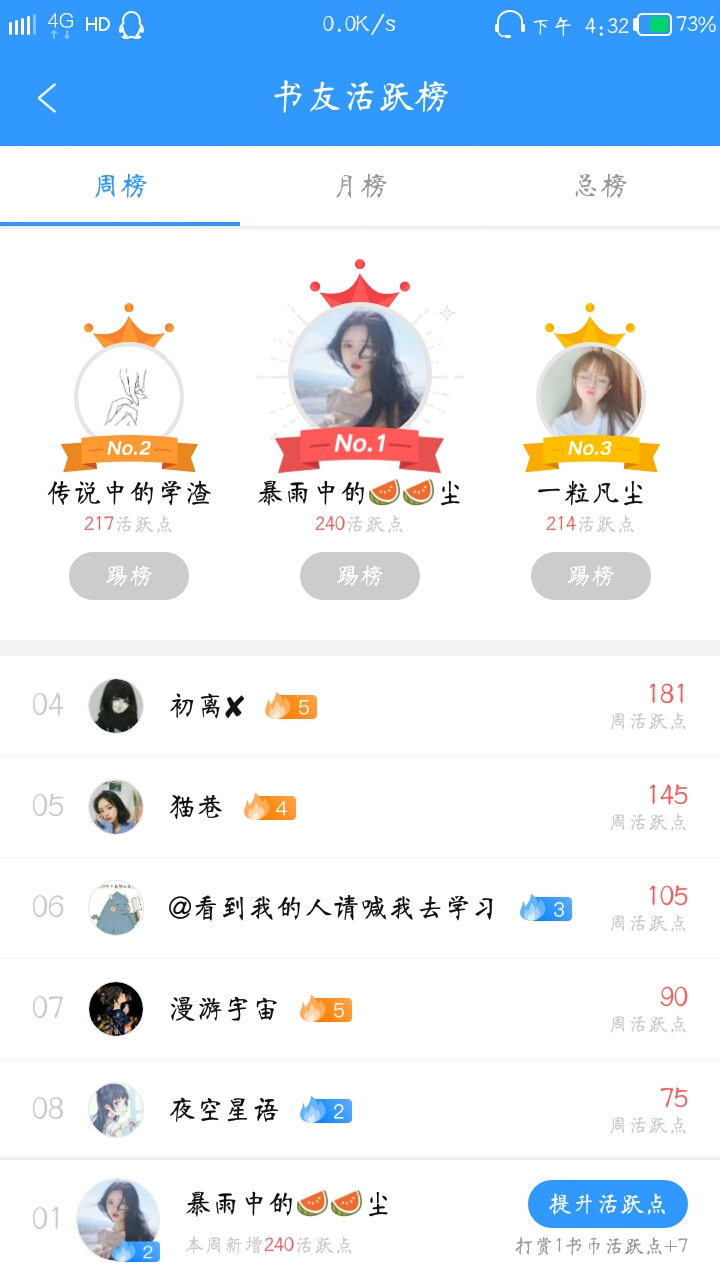Tap 踢榜 under 传说中的学渣

(x=129, y=576)
